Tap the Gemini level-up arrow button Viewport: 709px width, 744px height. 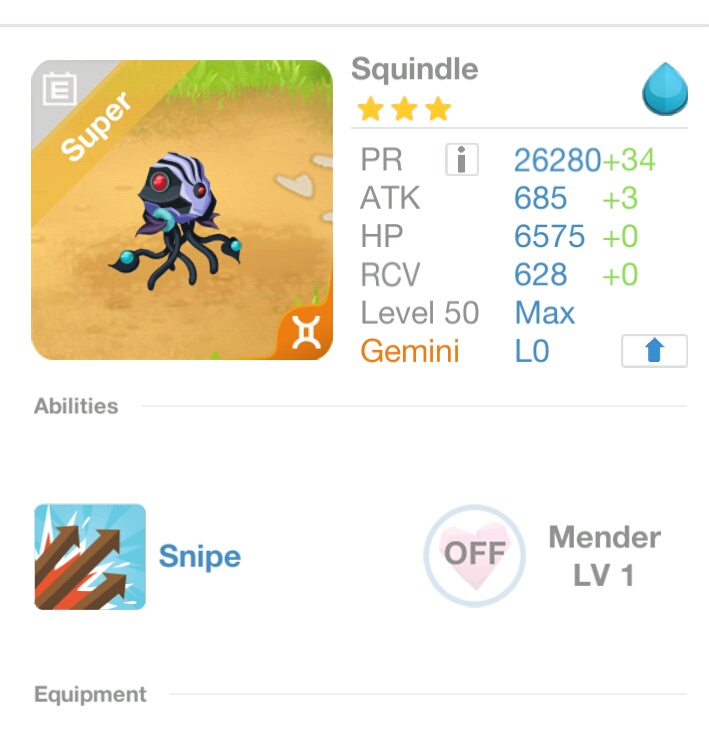click(x=654, y=352)
